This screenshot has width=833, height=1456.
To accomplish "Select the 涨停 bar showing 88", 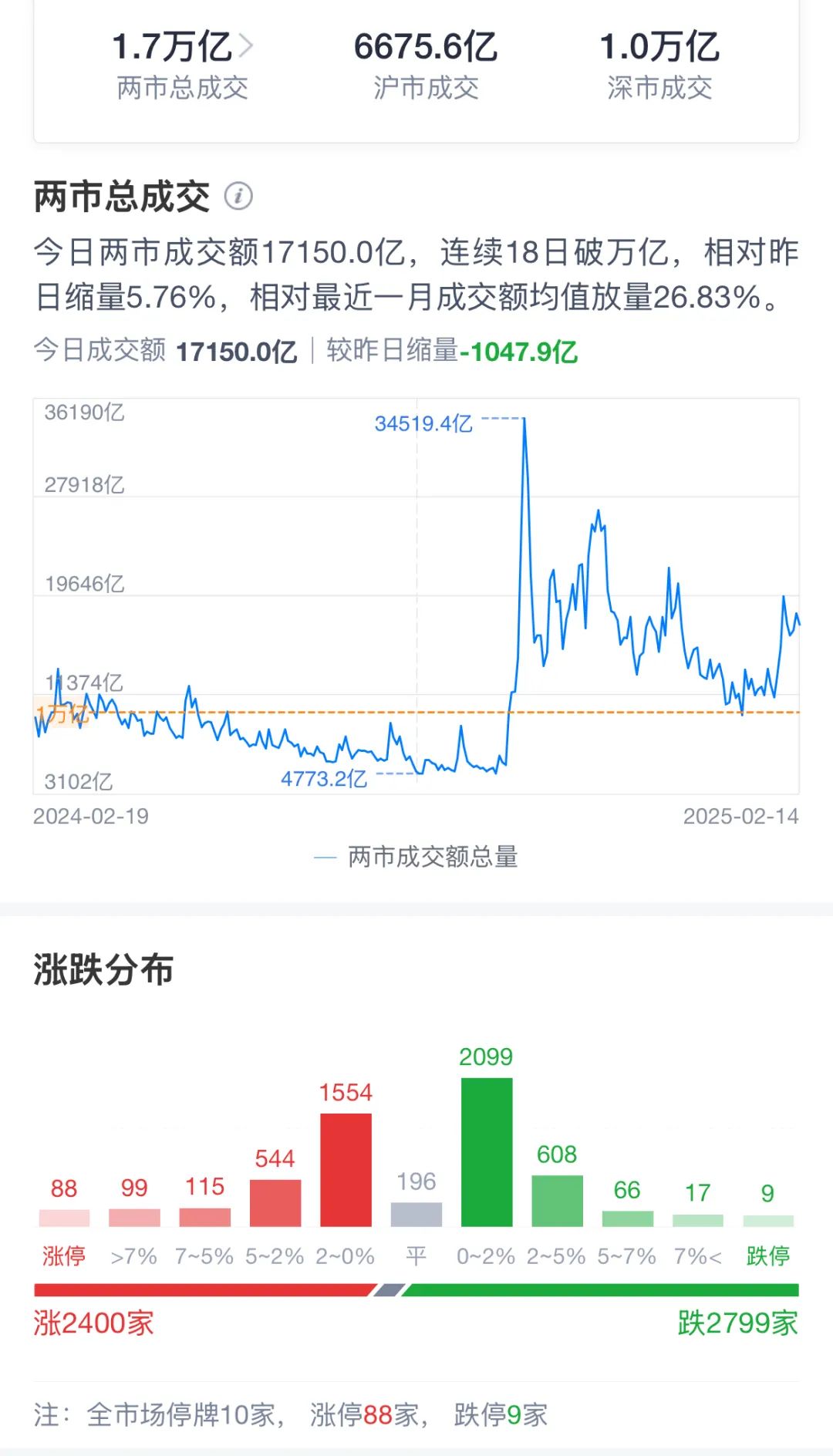I will [x=64, y=1218].
